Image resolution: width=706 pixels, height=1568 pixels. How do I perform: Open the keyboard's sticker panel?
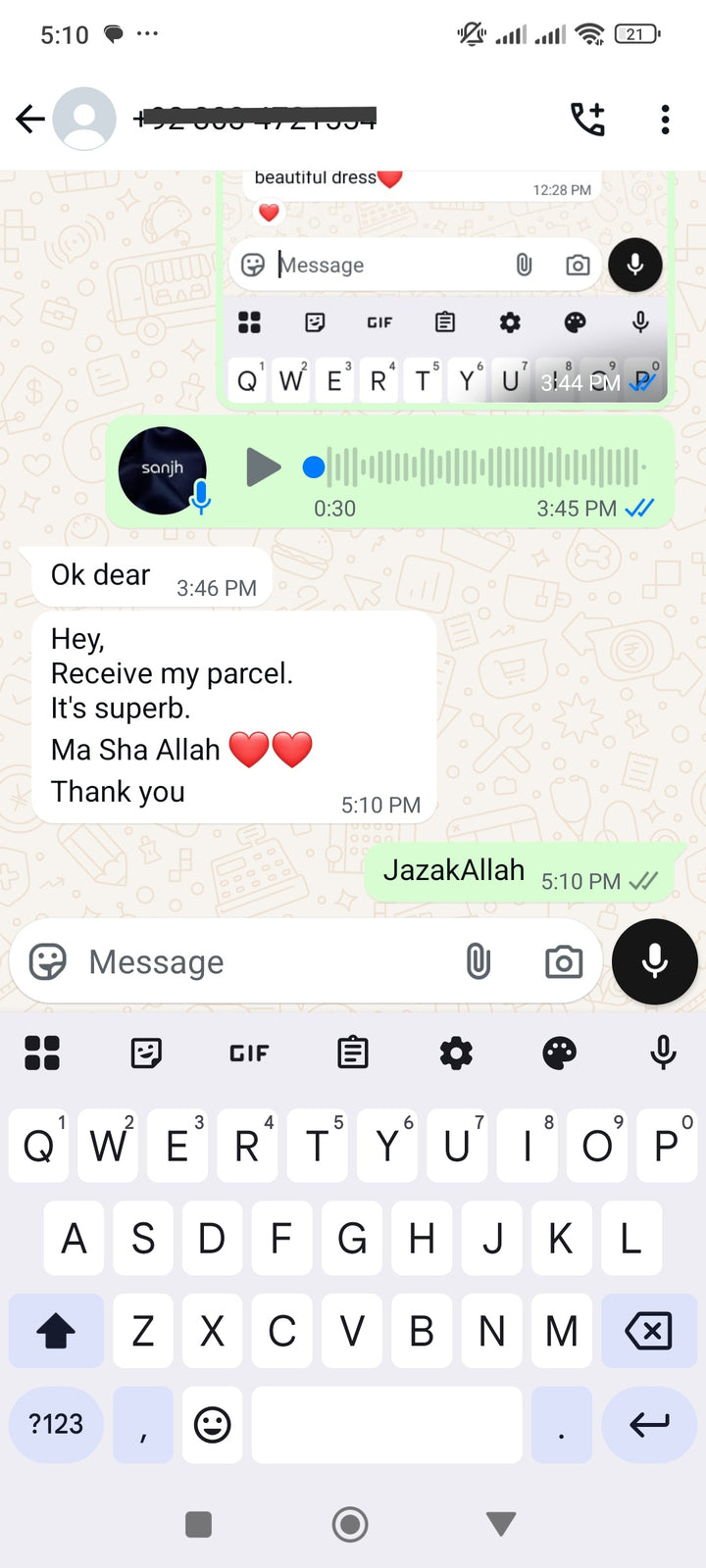146,1053
